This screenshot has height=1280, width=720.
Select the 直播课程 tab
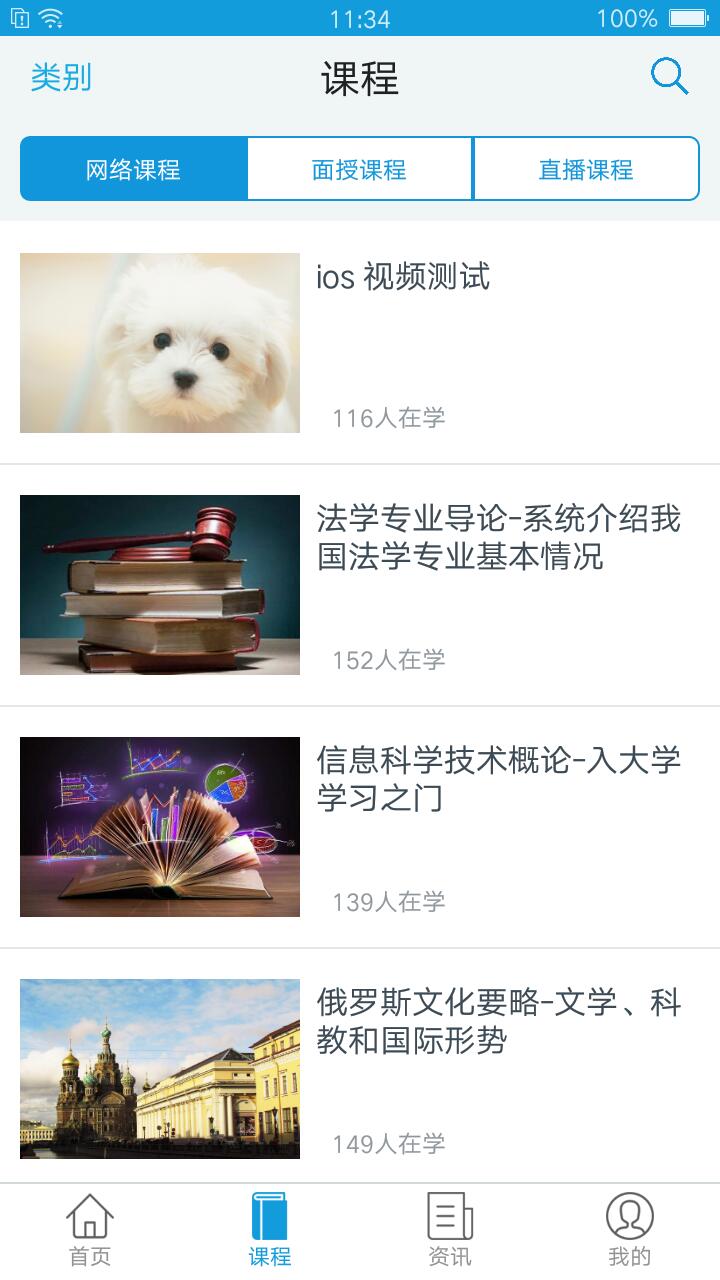pos(586,169)
